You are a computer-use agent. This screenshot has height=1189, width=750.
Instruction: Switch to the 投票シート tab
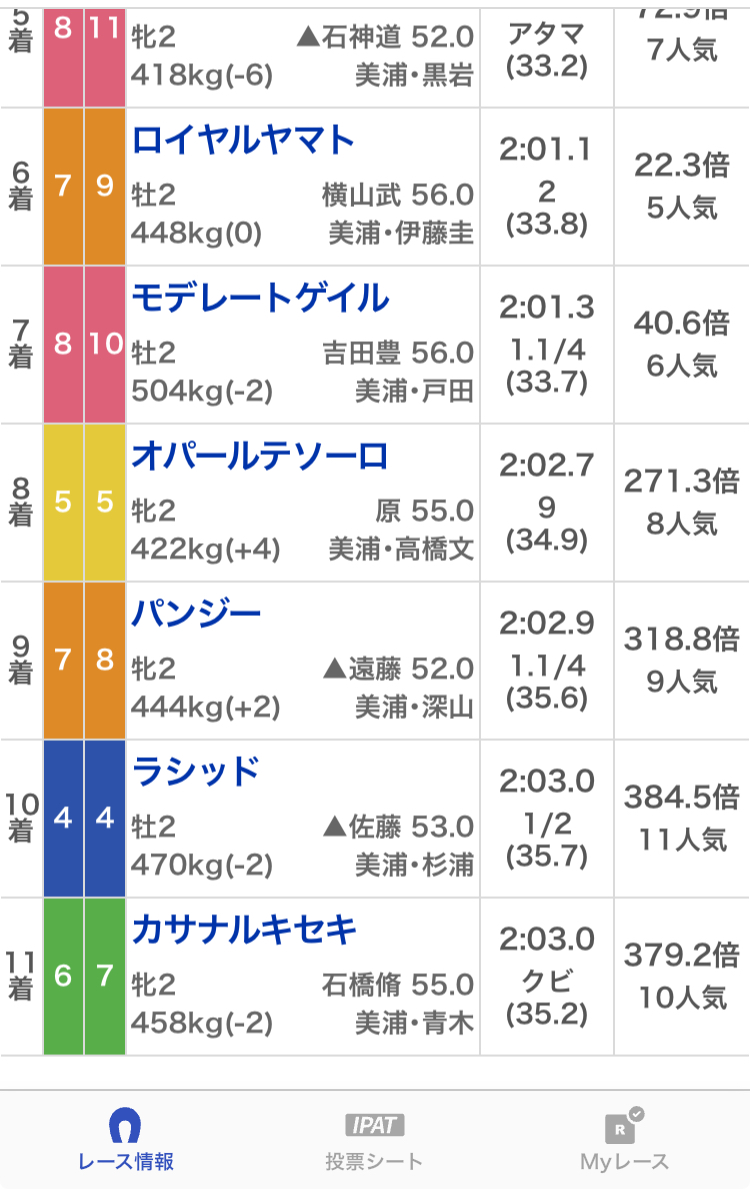coord(374,1140)
